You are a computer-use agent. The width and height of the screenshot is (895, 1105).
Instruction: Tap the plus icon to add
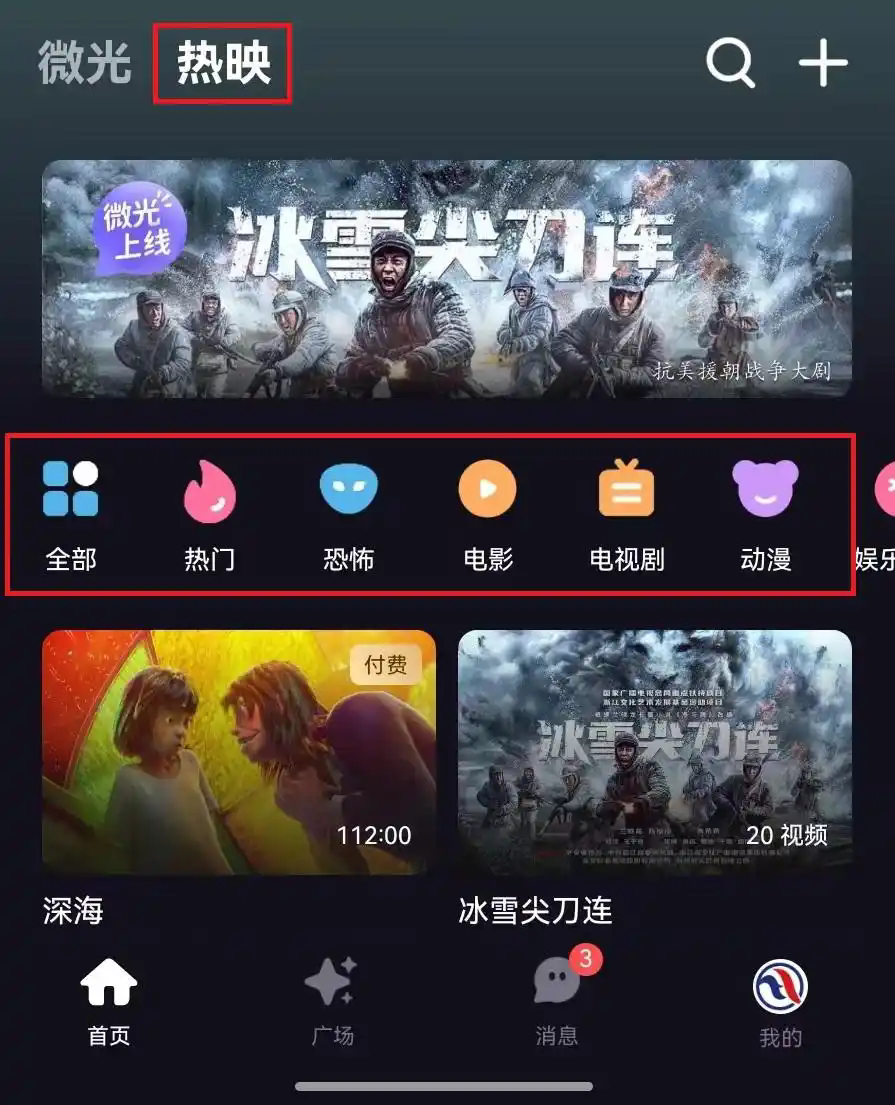pos(822,64)
